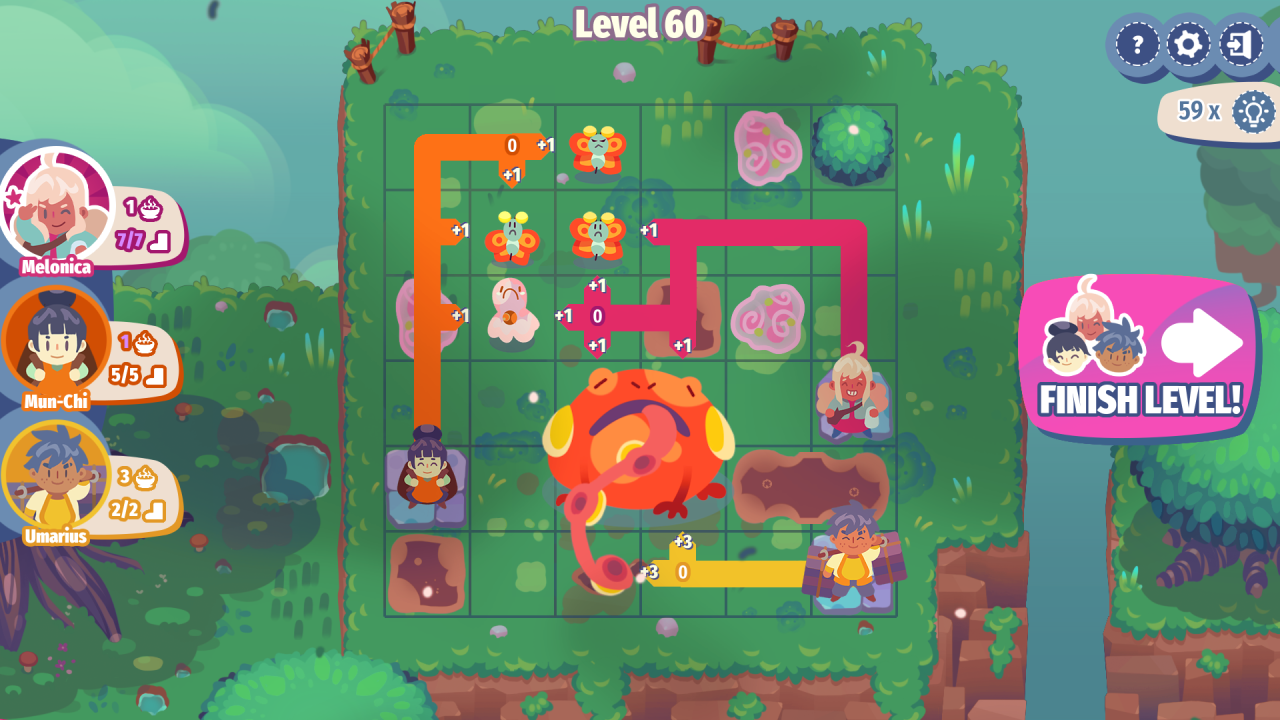Tap Mun-Chi on the game grid
The image size is (1280, 720).
427,477
